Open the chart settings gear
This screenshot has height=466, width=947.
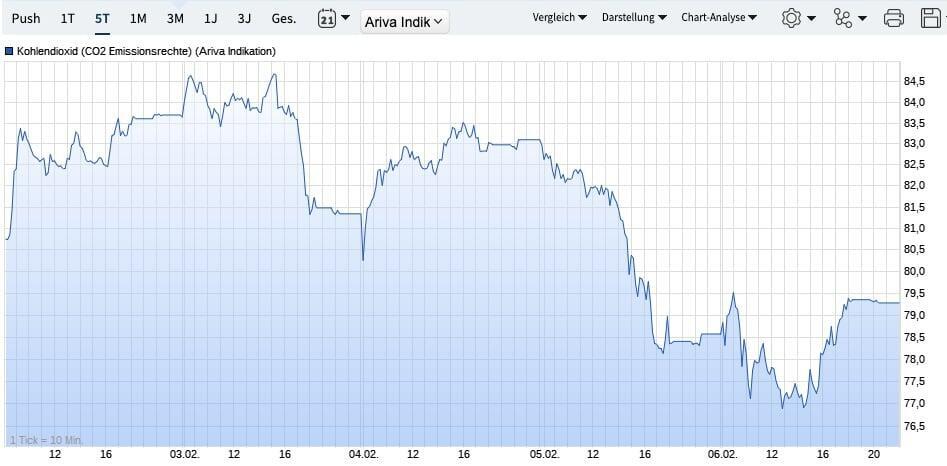pyautogui.click(x=798, y=18)
